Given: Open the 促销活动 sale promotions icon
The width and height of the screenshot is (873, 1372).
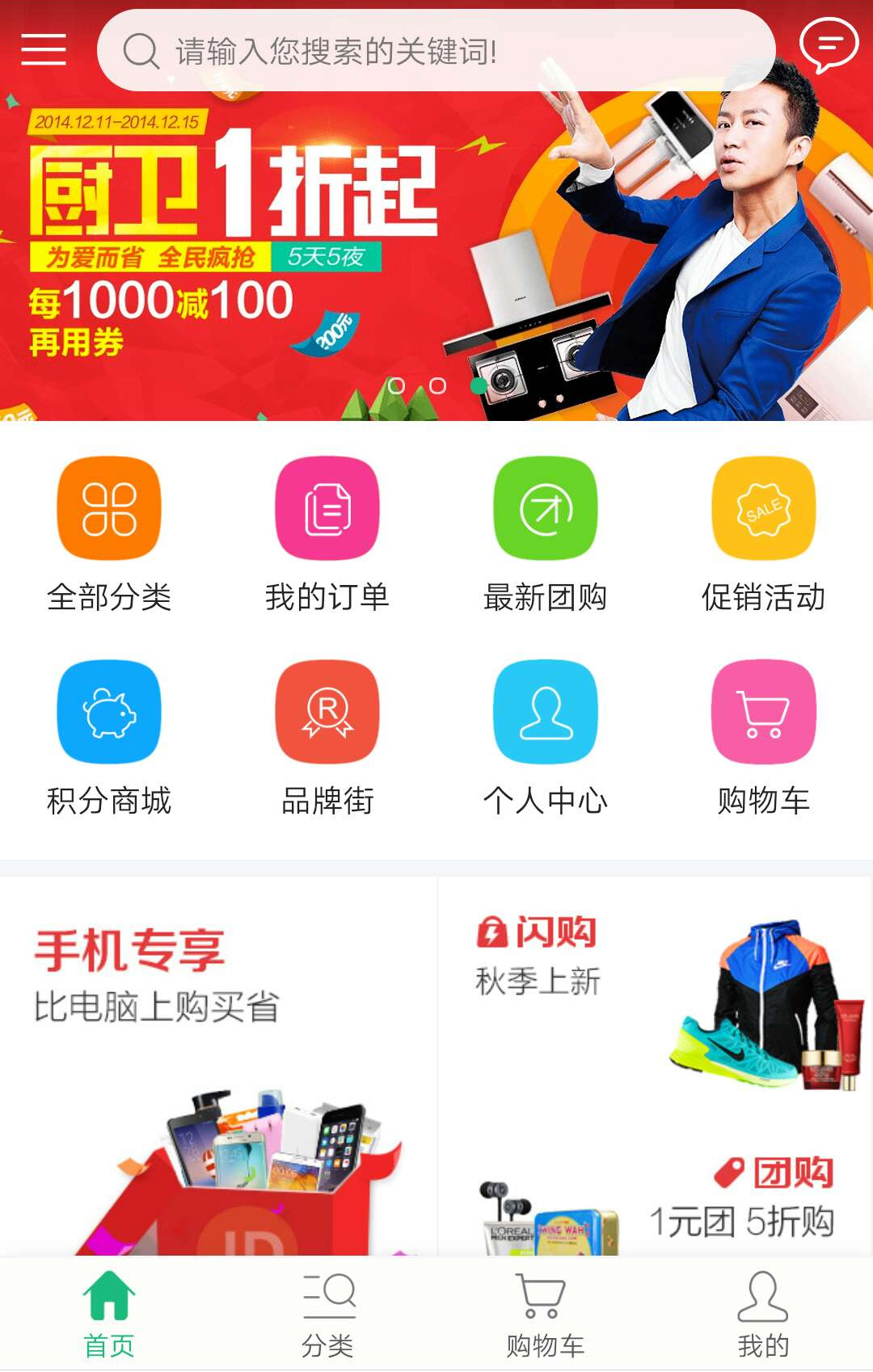Looking at the screenshot, I should (x=762, y=509).
